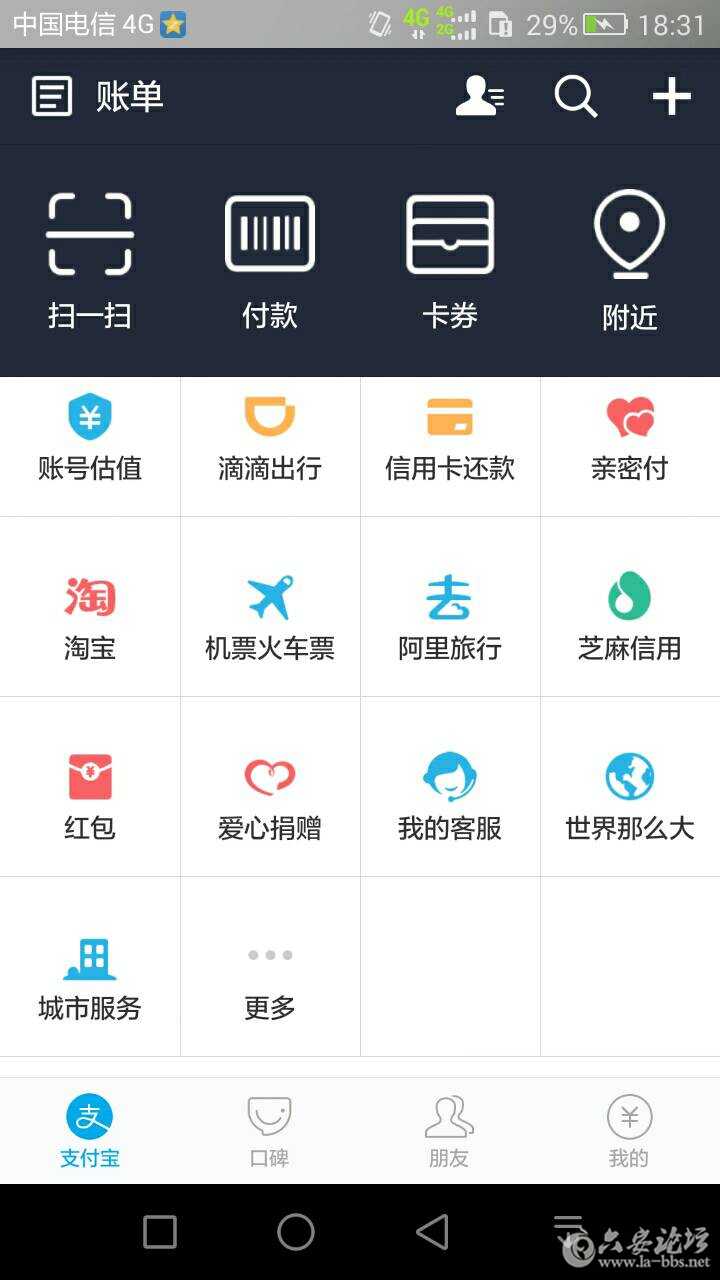Switch to the 口碑 tab

pyautogui.click(x=269, y=1132)
